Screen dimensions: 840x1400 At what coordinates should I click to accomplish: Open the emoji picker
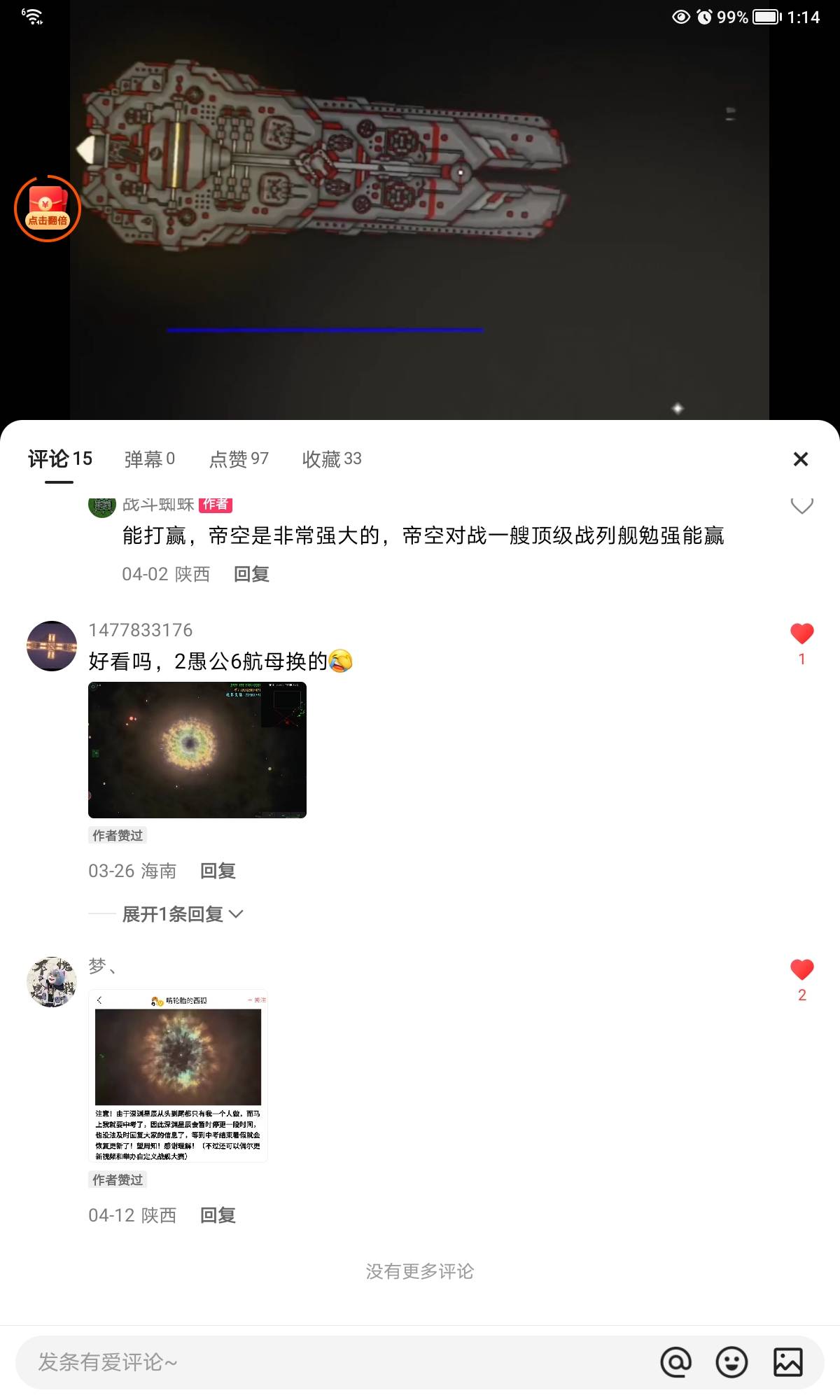coord(731,1362)
